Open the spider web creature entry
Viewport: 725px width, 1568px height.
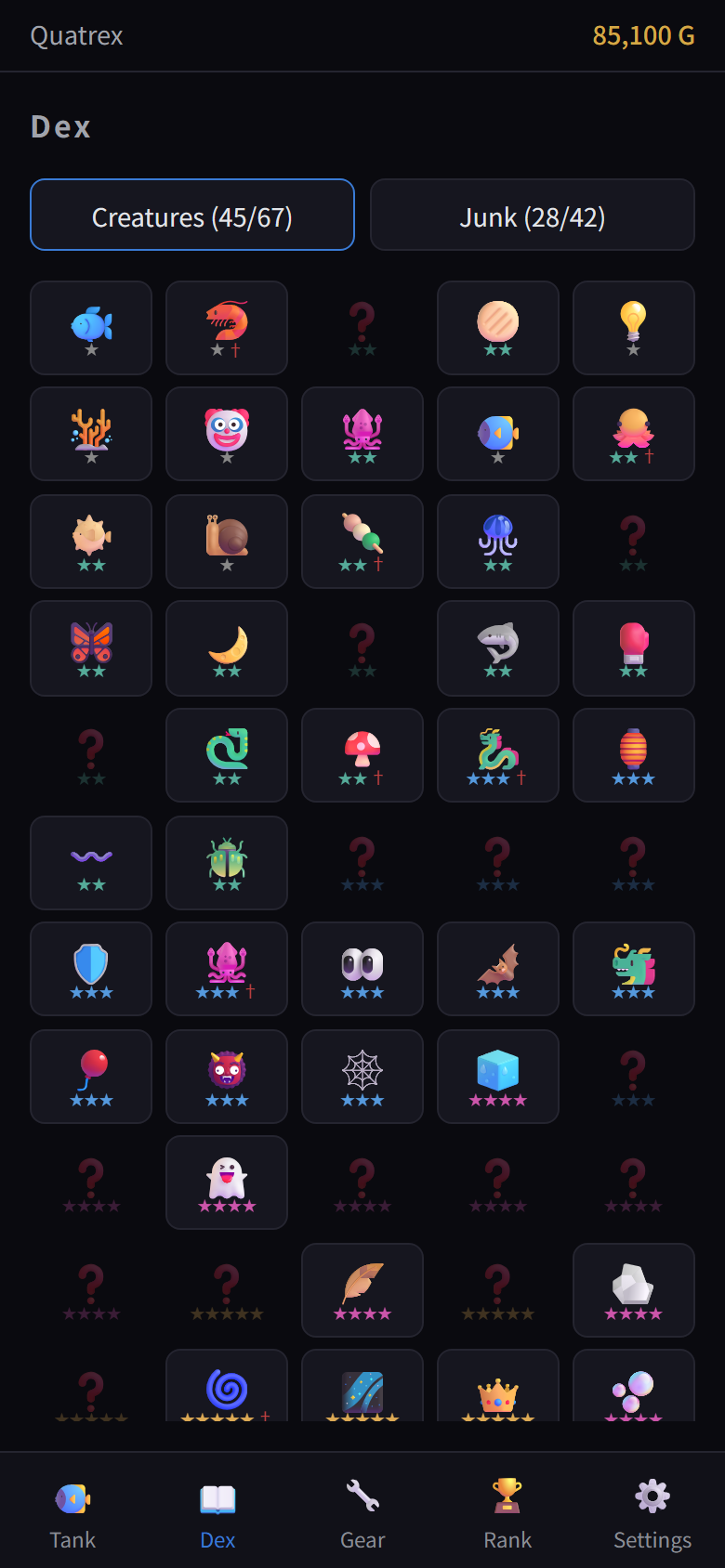click(362, 1077)
